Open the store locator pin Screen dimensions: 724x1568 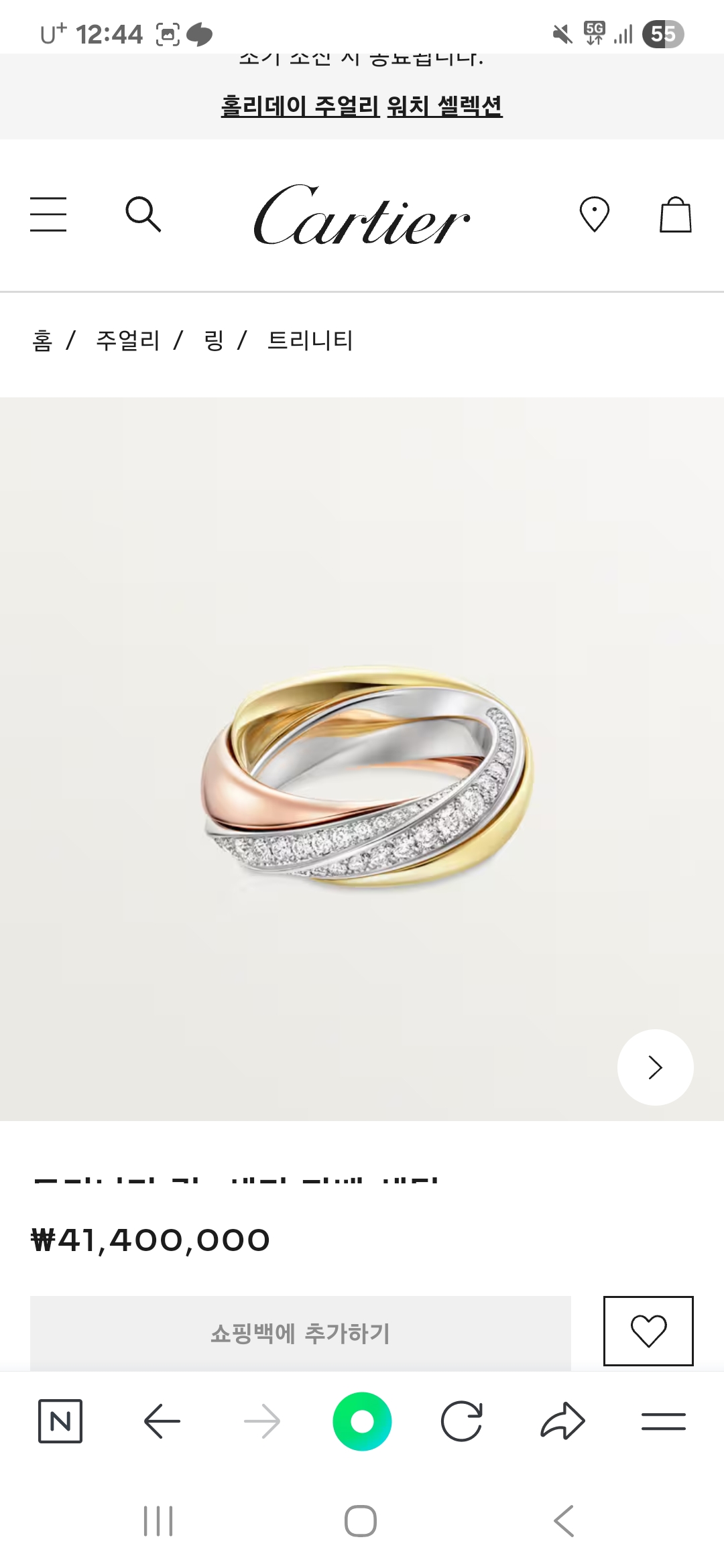pyautogui.click(x=594, y=214)
